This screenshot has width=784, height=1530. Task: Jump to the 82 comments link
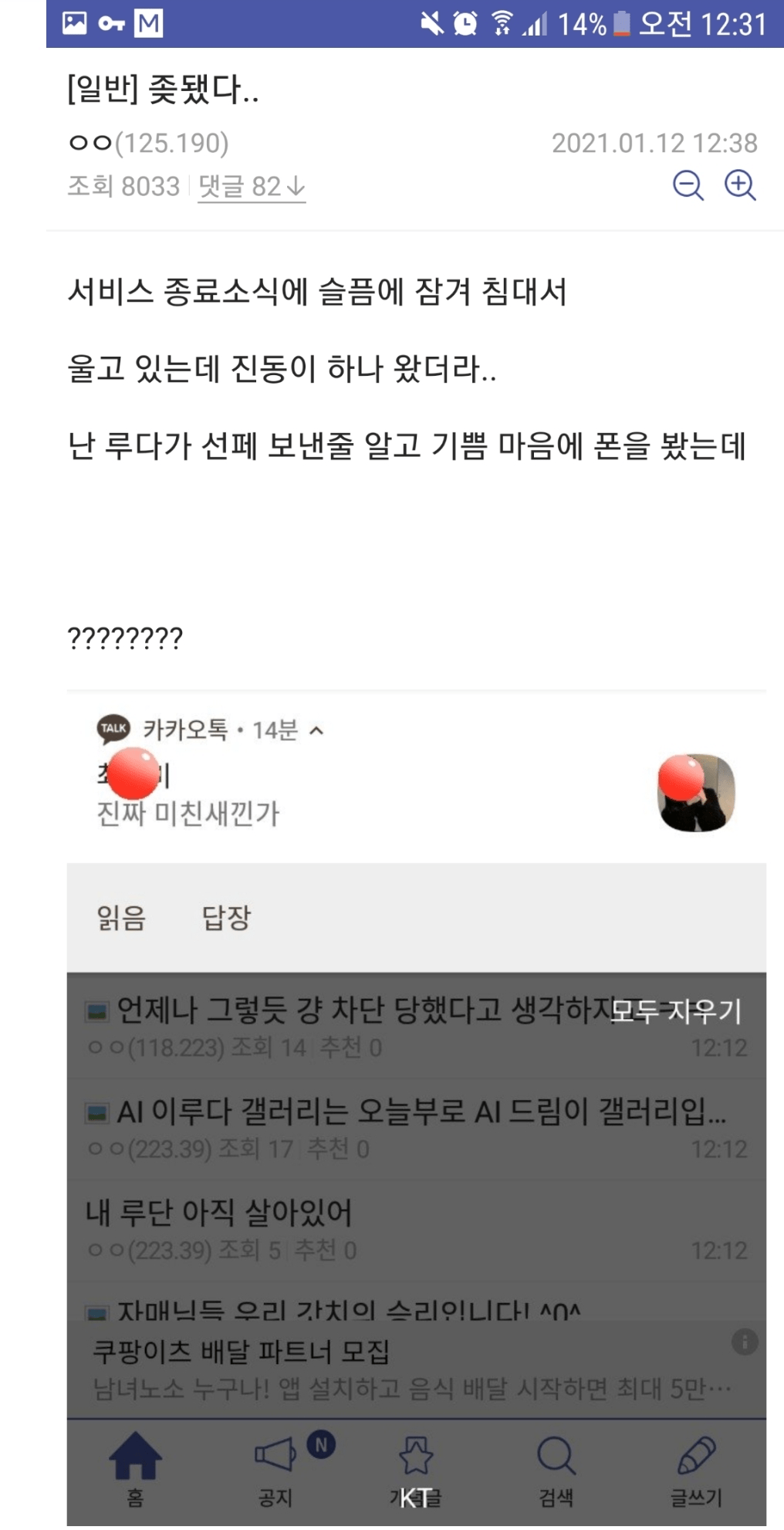pyautogui.click(x=252, y=187)
